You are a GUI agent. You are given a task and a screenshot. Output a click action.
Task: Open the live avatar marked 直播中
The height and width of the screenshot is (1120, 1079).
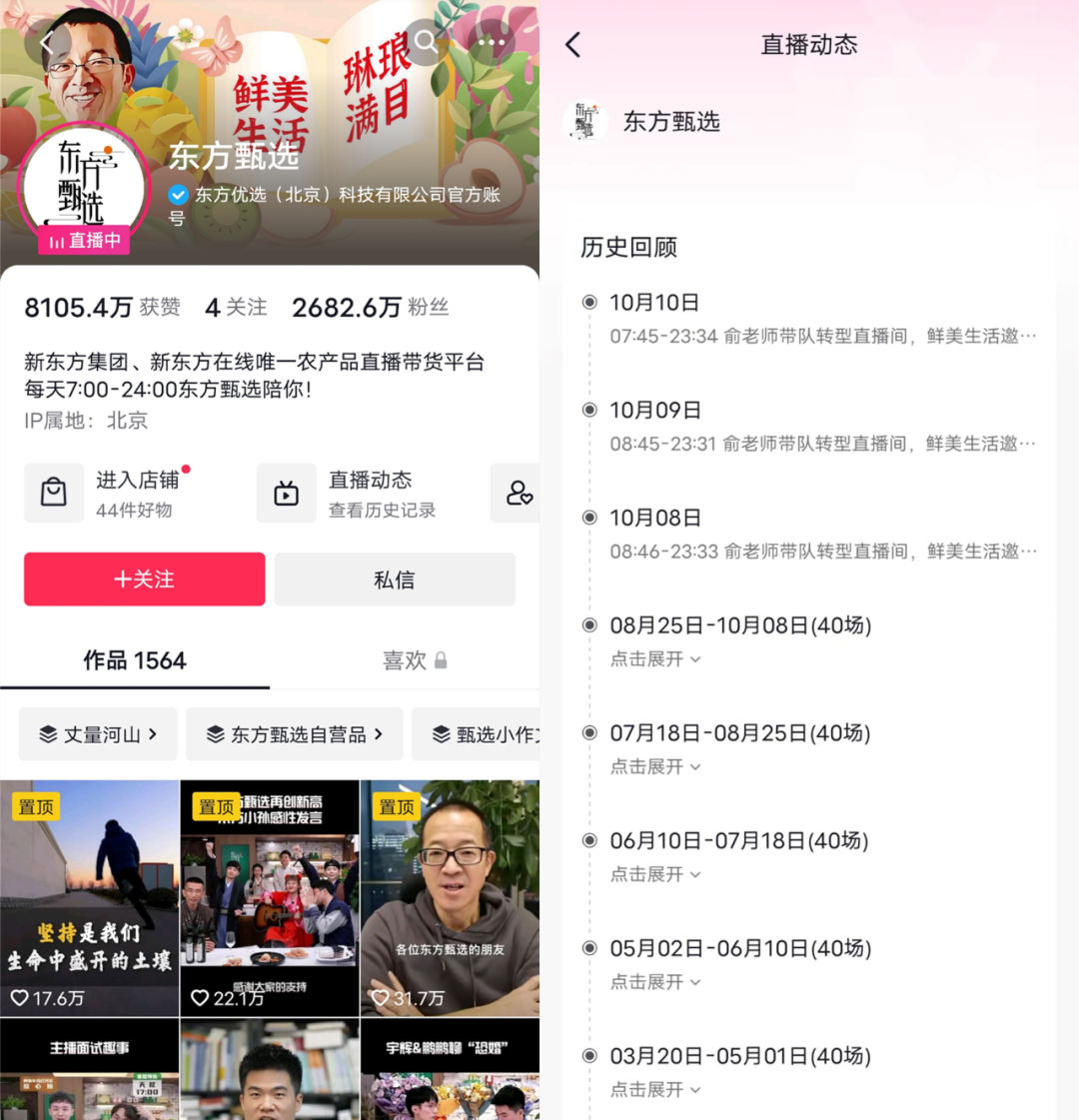tap(84, 190)
